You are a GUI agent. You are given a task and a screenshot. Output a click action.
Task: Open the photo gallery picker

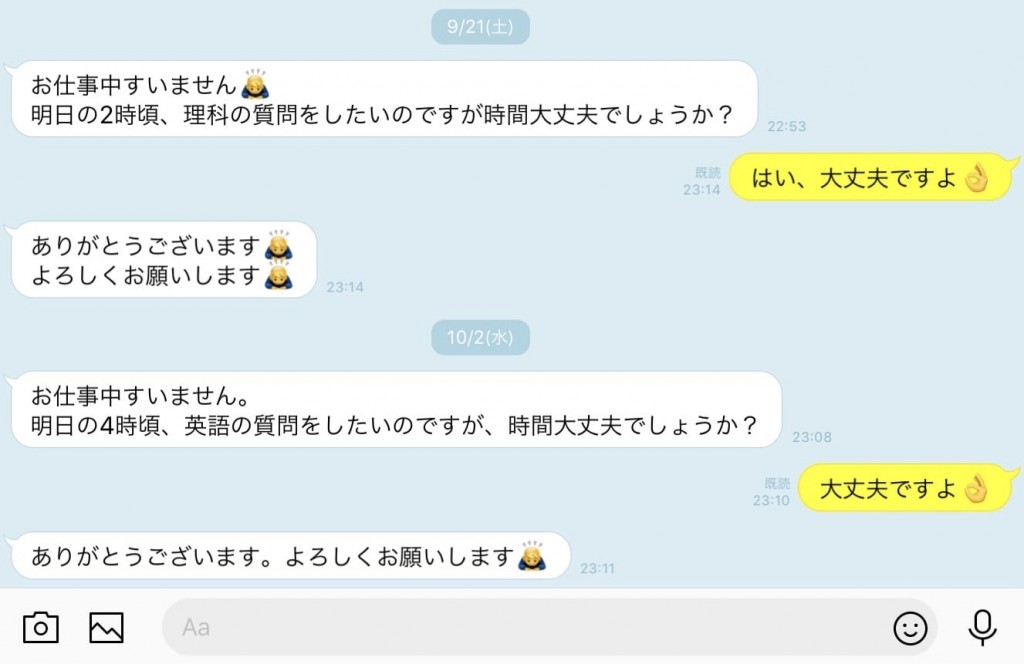point(106,627)
